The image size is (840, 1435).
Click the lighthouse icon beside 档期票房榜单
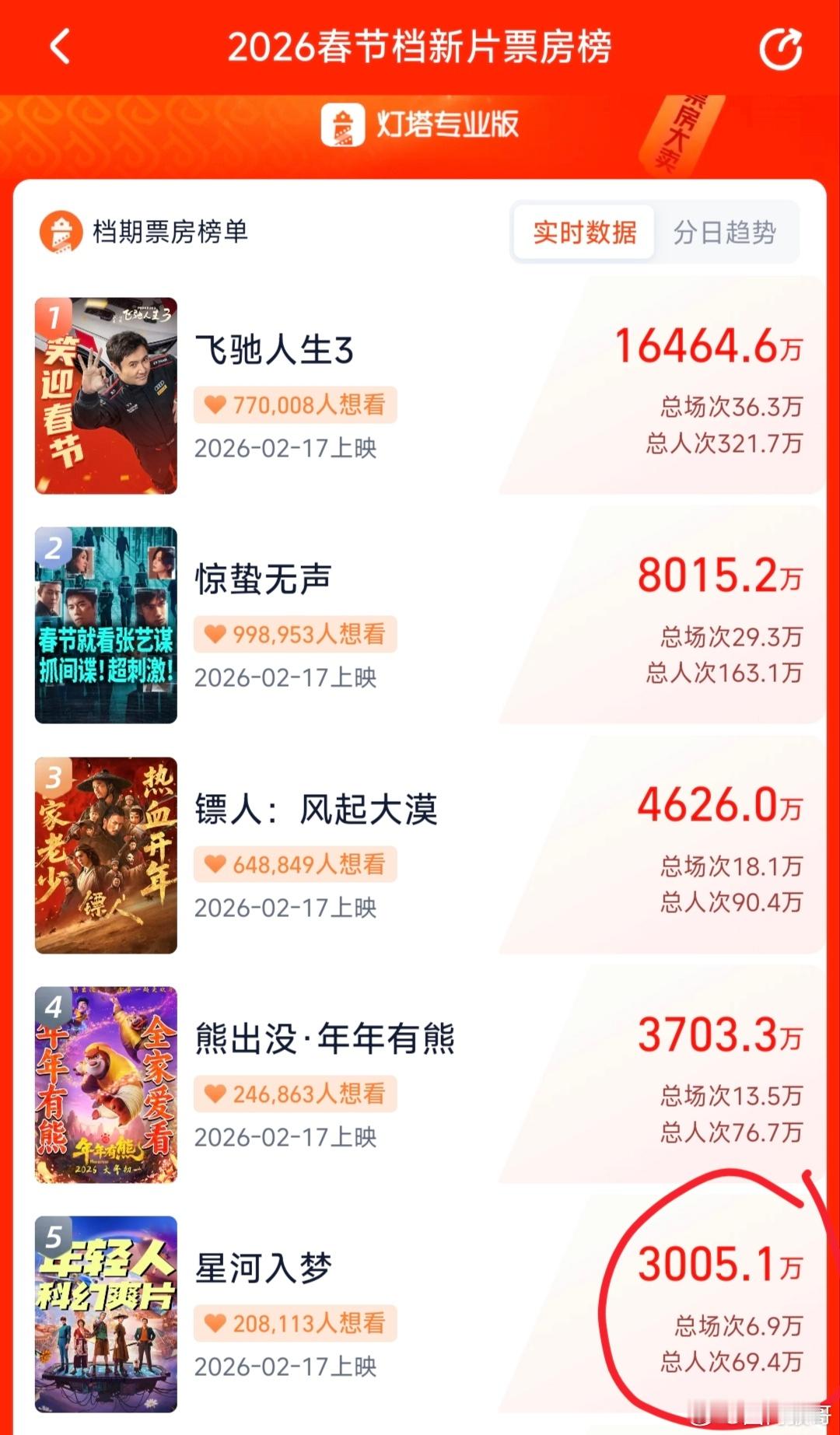[62, 232]
